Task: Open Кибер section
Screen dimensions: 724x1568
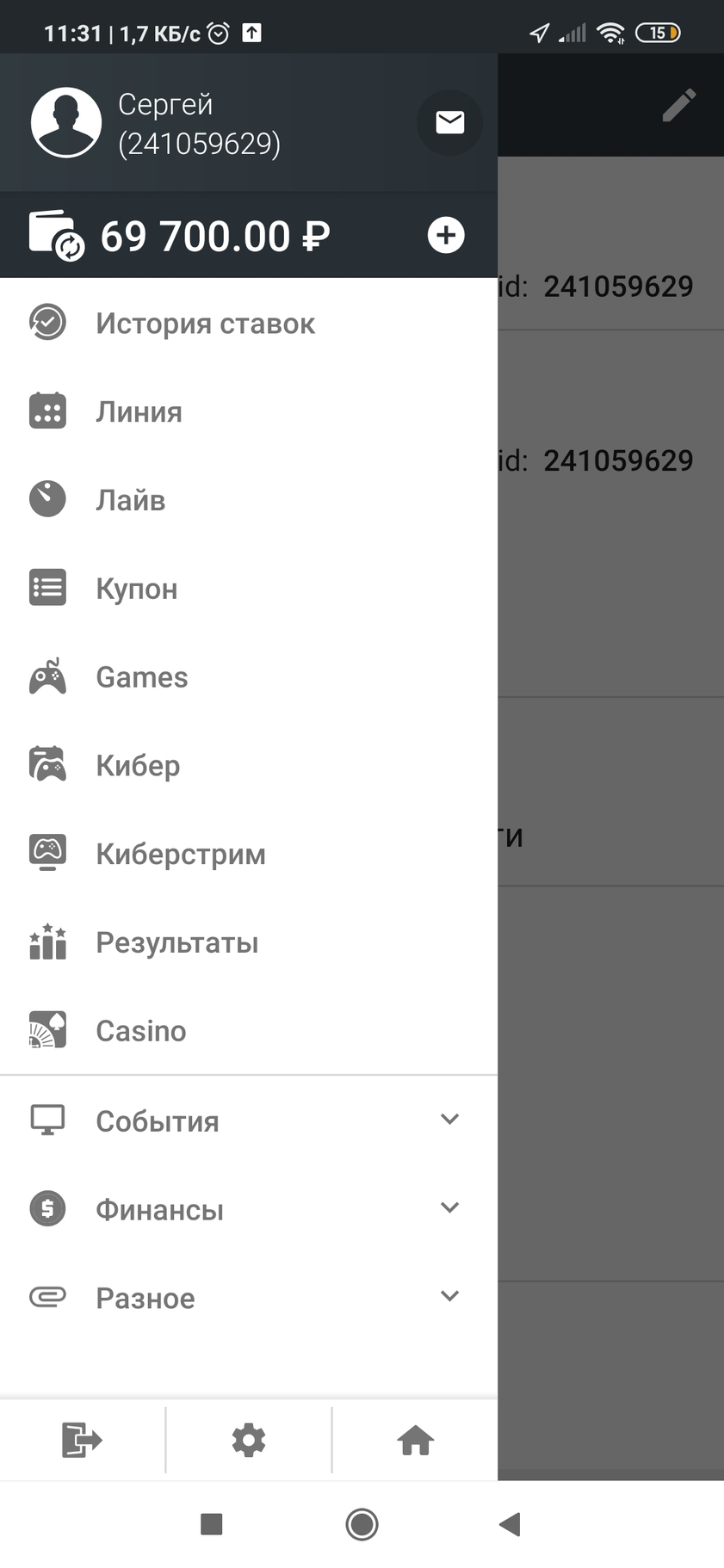Action: pyautogui.click(x=249, y=765)
